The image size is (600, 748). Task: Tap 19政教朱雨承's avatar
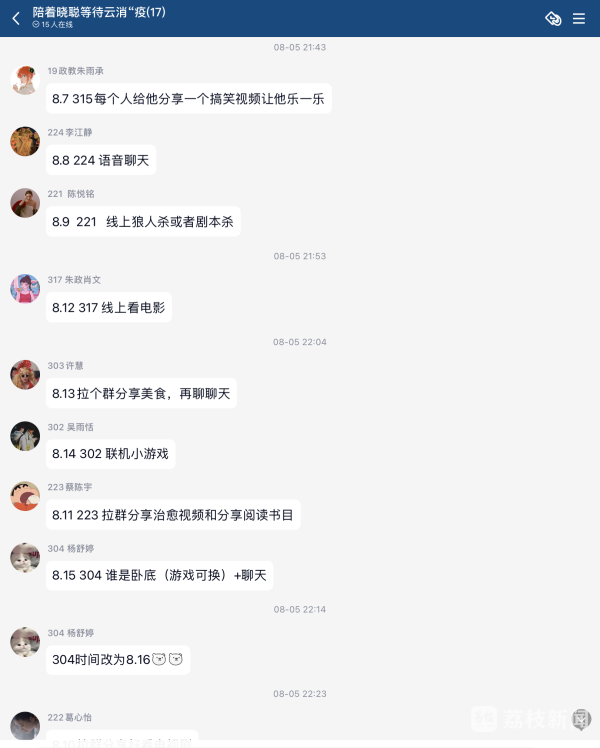click(25, 80)
